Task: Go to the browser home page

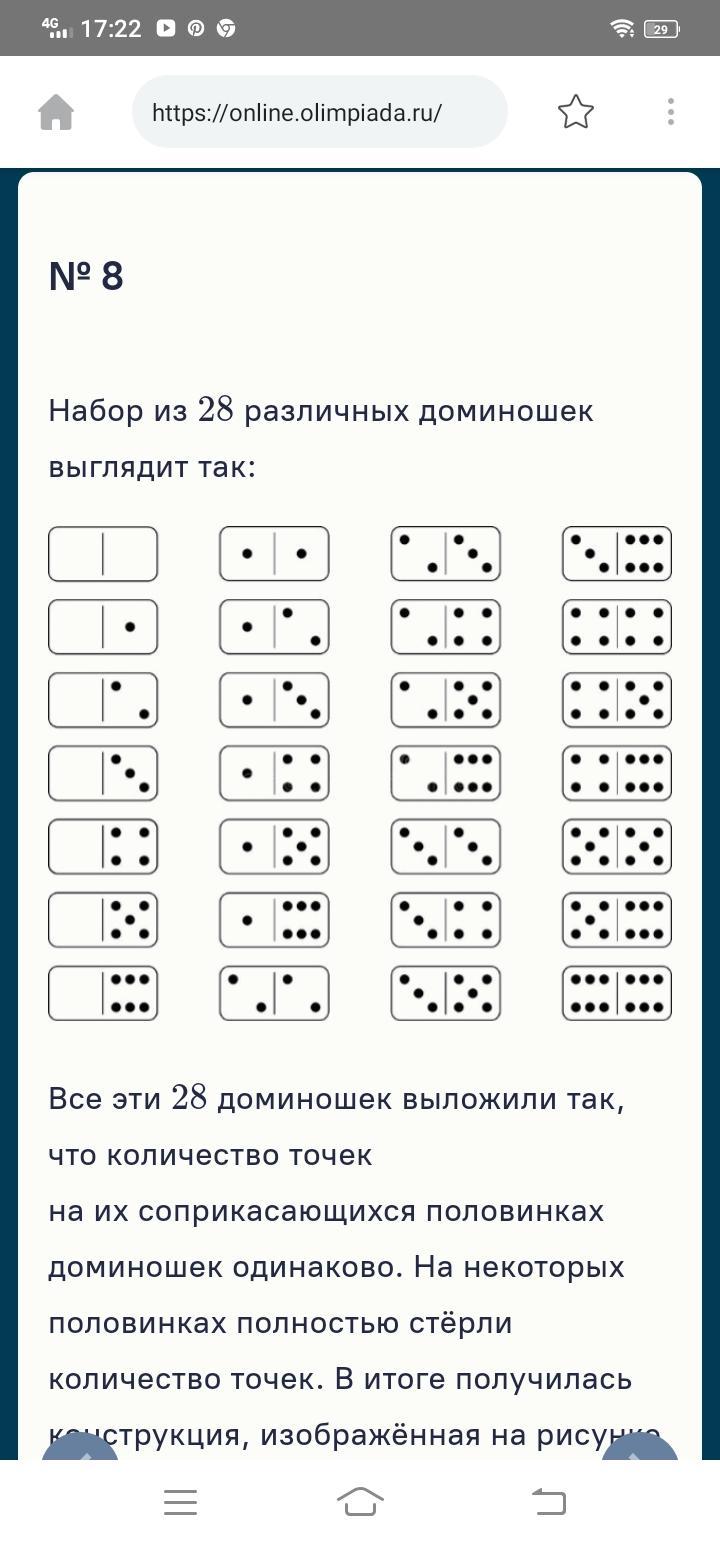Action: [x=56, y=112]
